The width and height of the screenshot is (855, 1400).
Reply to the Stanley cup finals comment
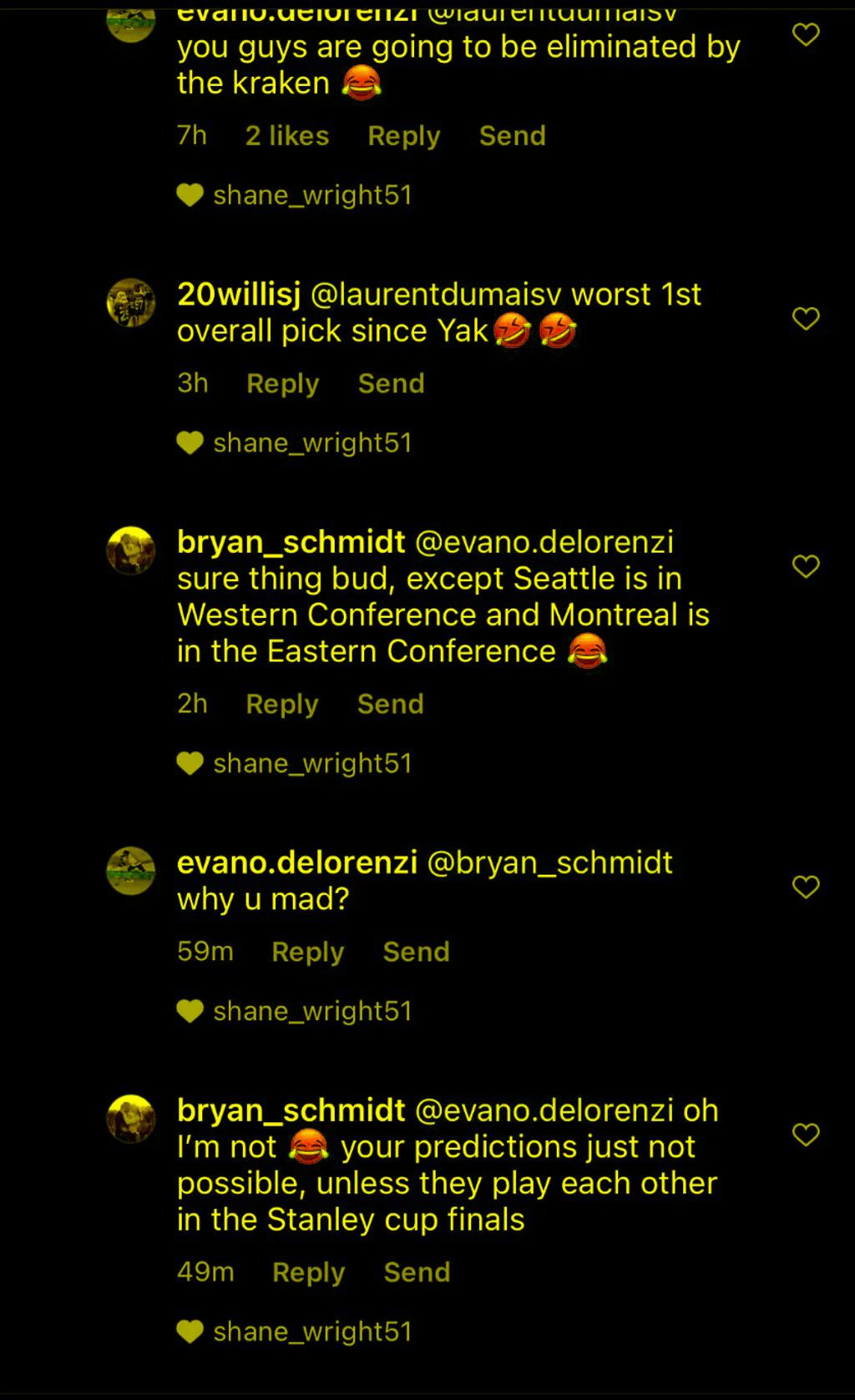coord(308,1273)
